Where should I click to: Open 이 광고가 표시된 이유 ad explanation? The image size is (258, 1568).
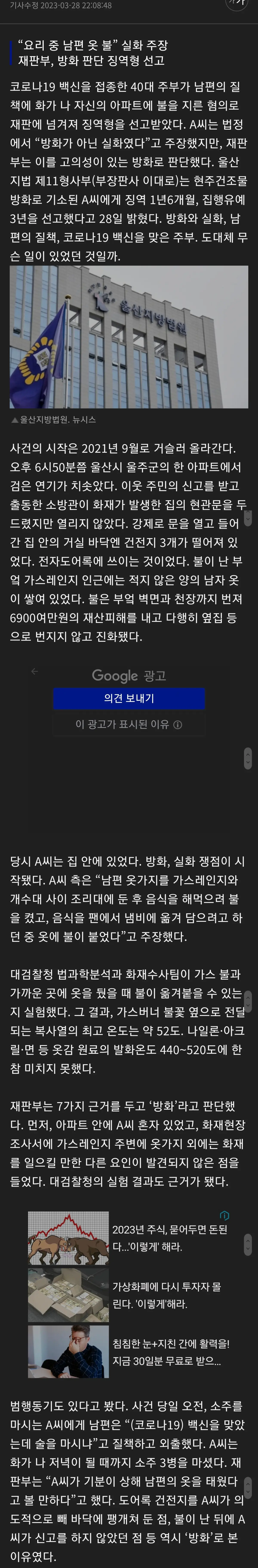pyautogui.click(x=129, y=724)
